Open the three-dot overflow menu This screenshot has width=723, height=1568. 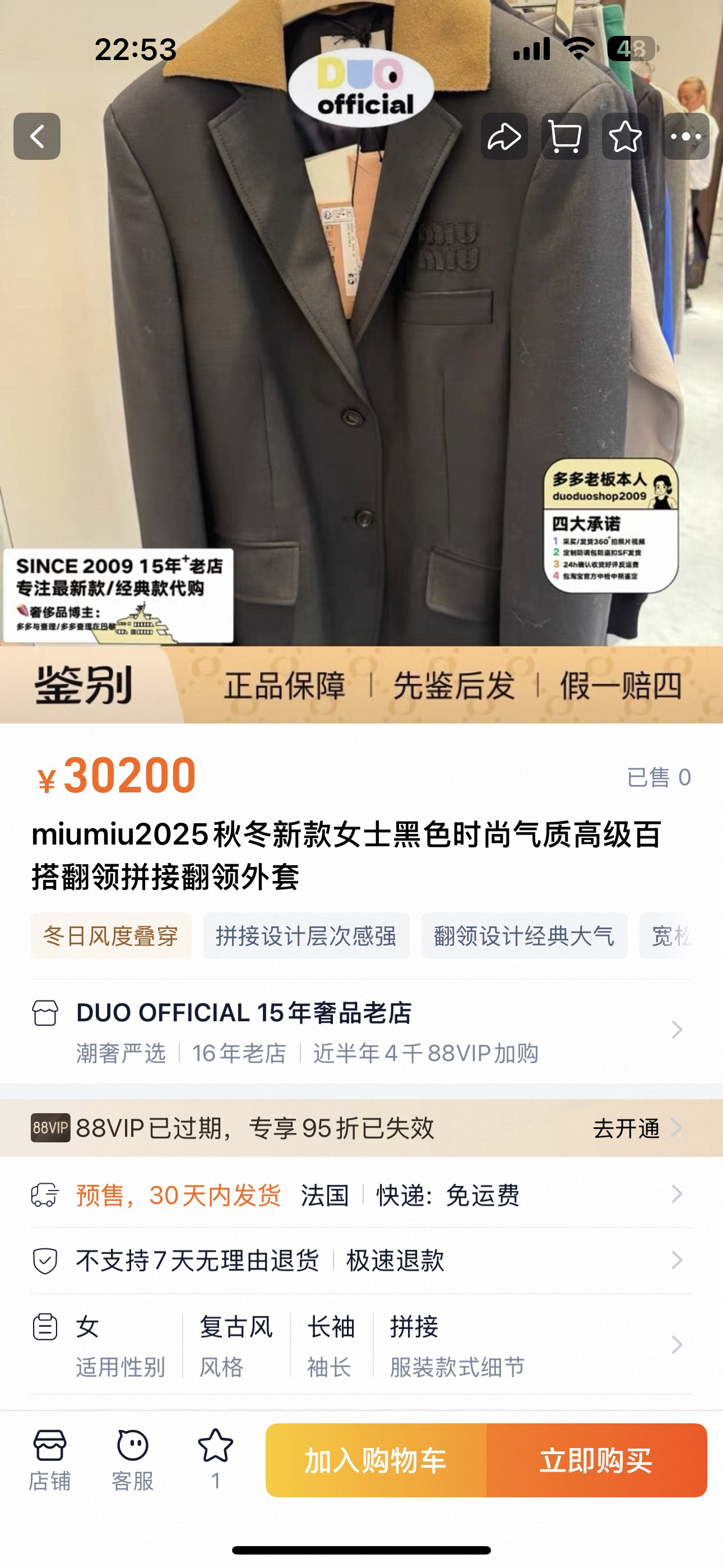685,136
